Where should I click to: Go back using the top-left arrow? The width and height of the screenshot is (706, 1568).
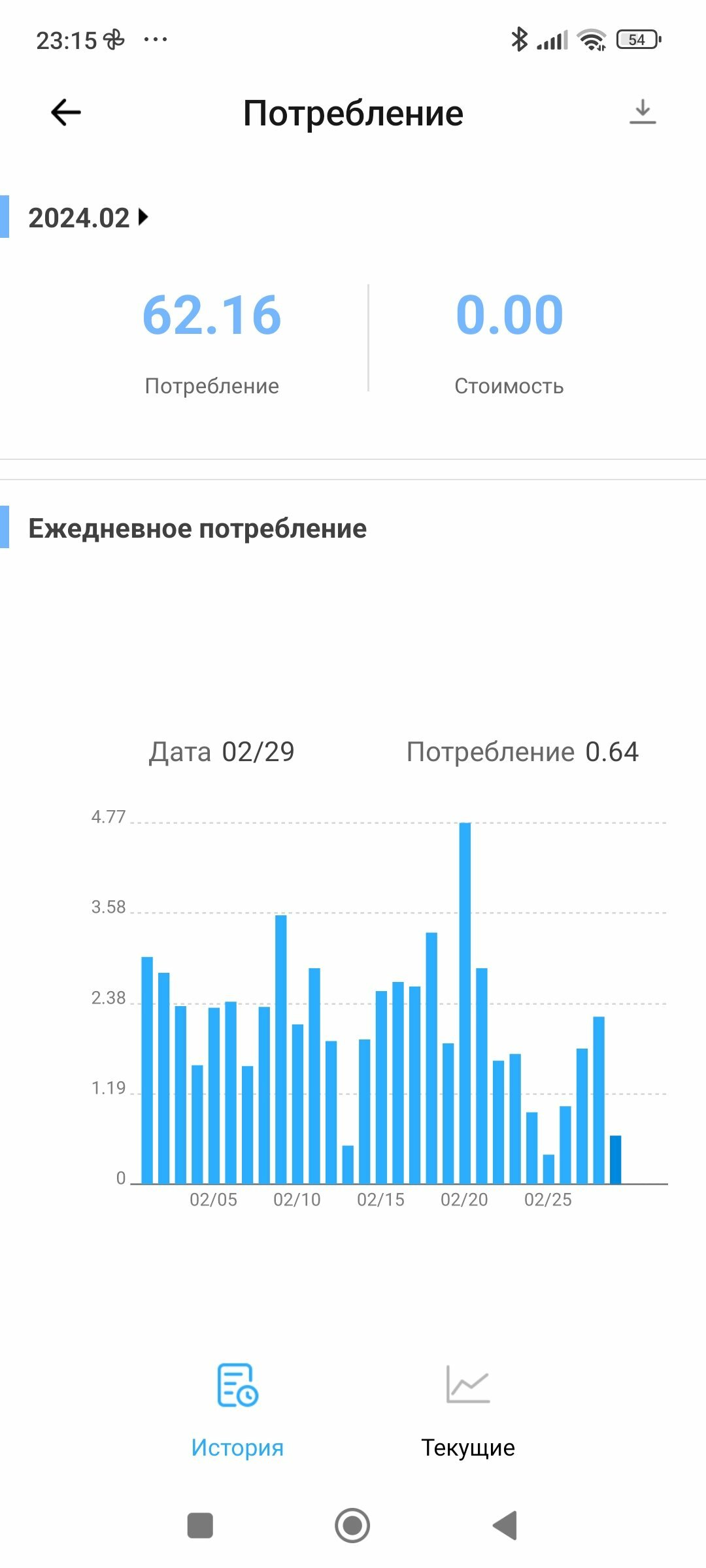66,112
